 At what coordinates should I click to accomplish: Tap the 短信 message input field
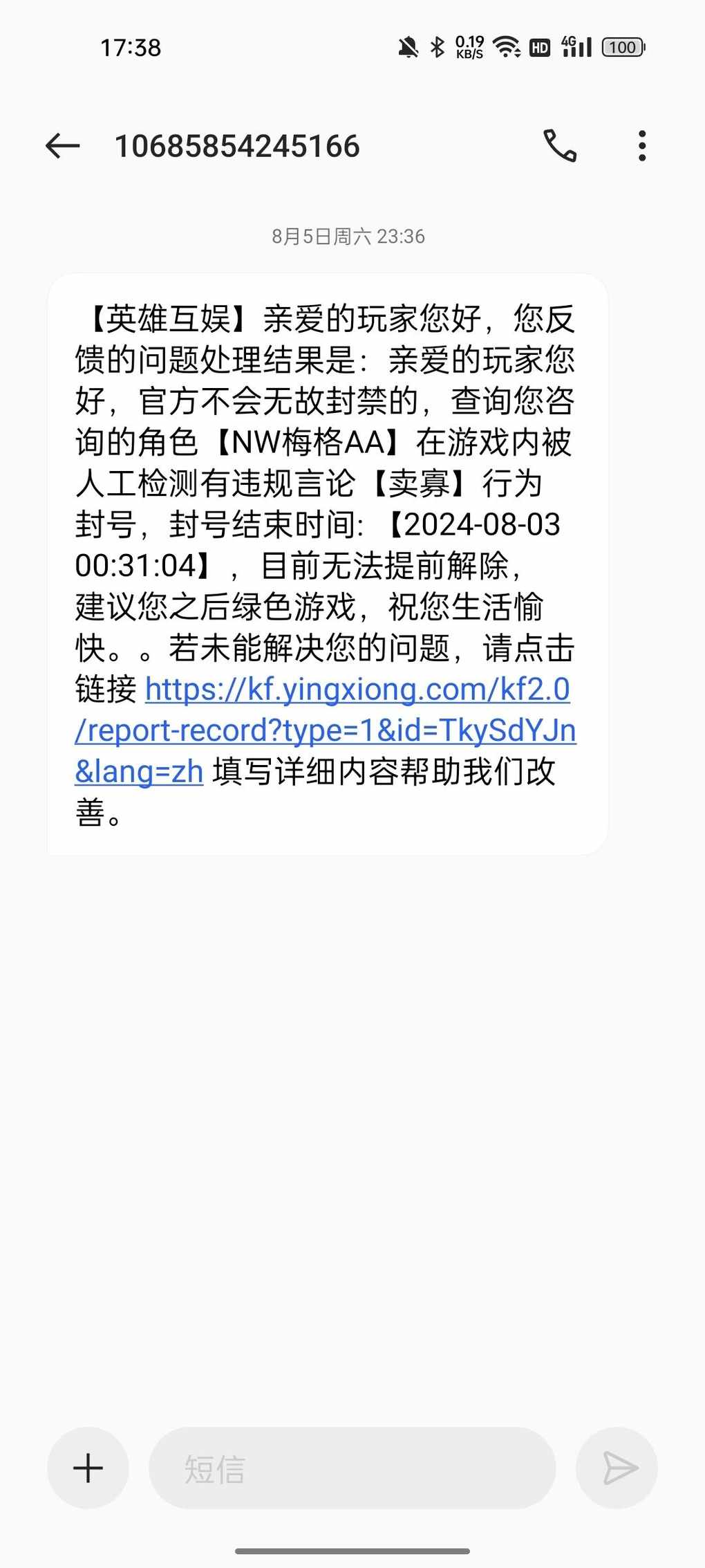coord(352,1468)
